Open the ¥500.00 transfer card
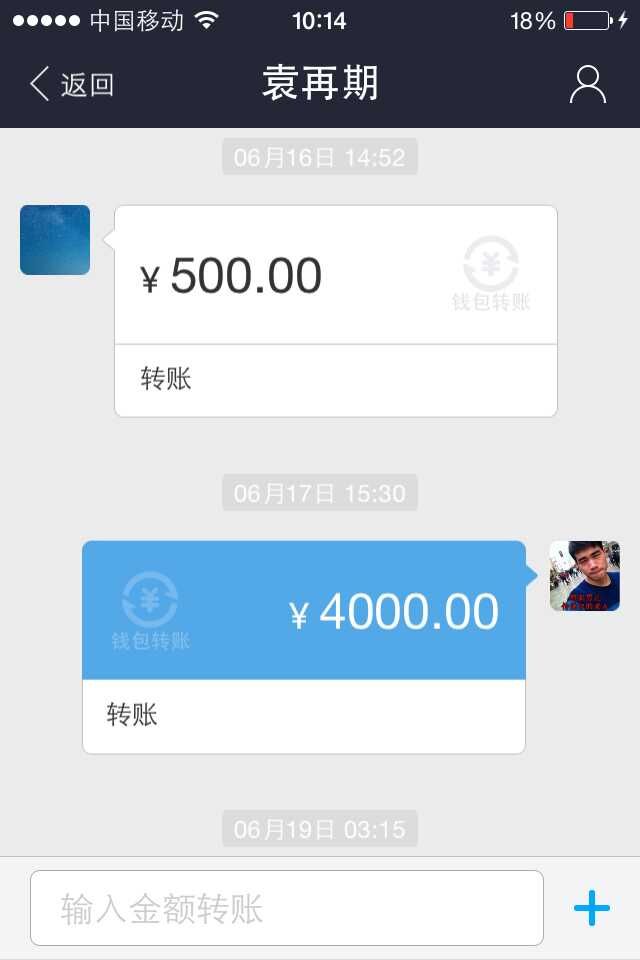 tap(336, 310)
